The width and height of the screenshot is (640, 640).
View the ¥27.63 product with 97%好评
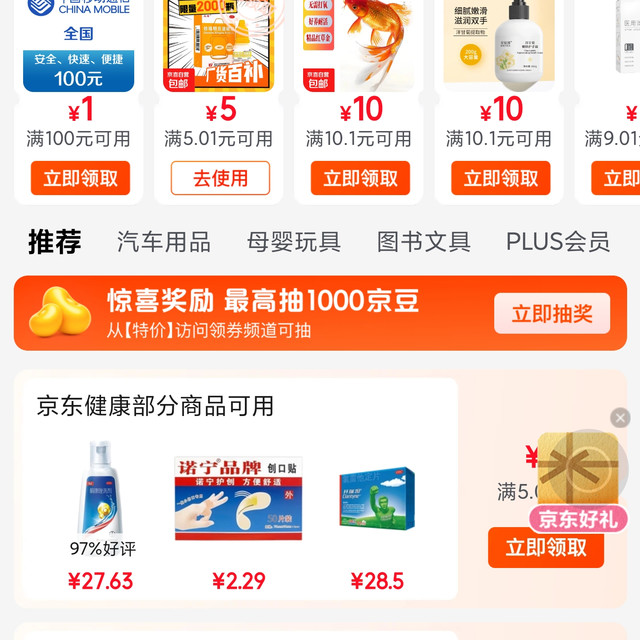pyautogui.click(x=101, y=500)
